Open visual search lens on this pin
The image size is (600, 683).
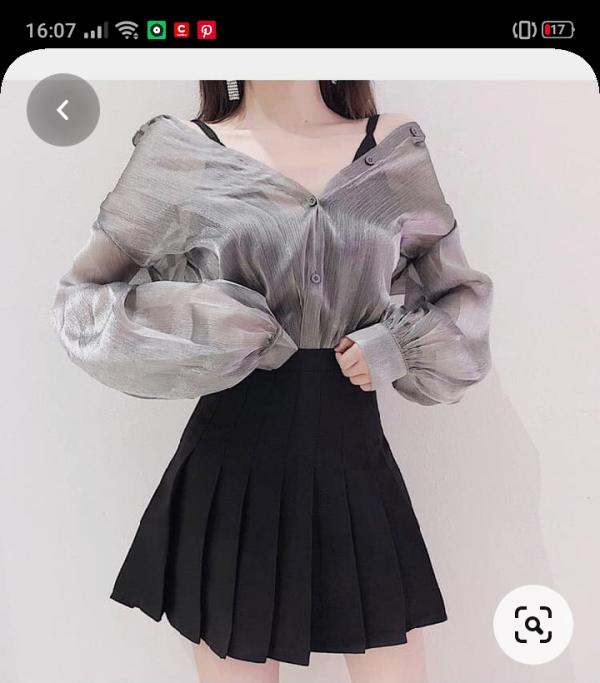(x=533, y=625)
